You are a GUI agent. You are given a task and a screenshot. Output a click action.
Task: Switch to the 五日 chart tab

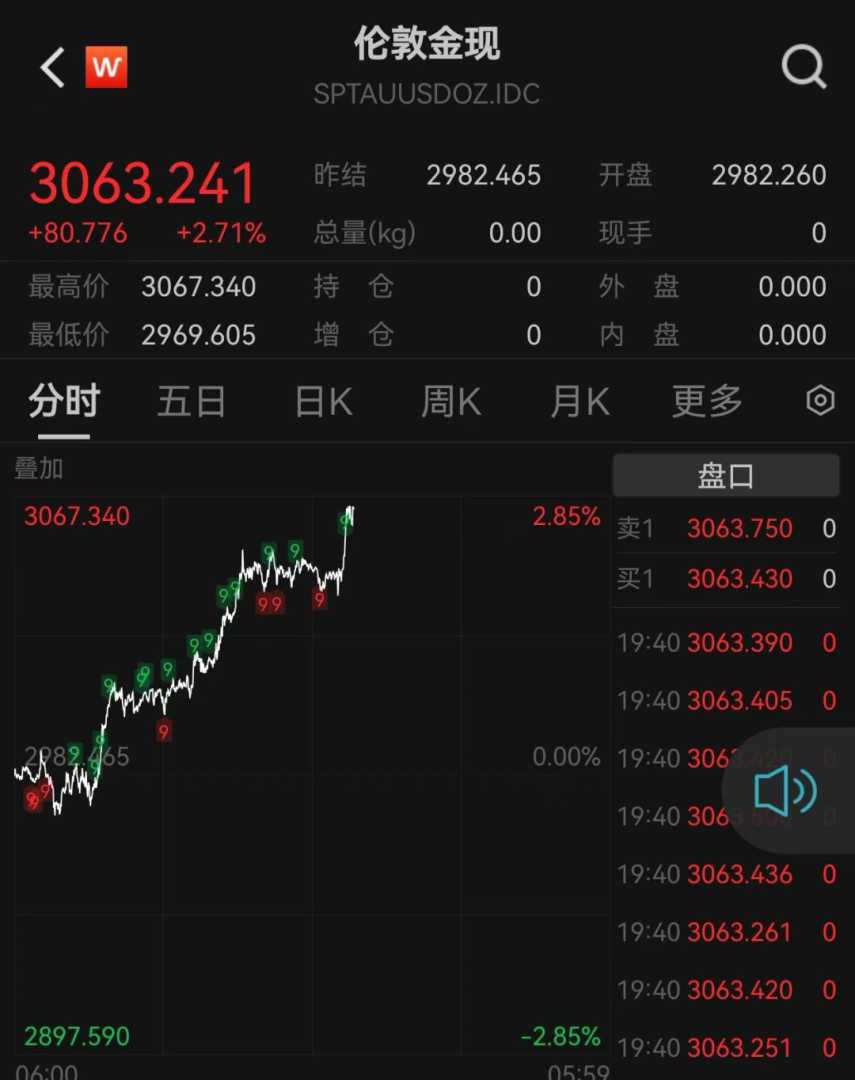(x=191, y=402)
